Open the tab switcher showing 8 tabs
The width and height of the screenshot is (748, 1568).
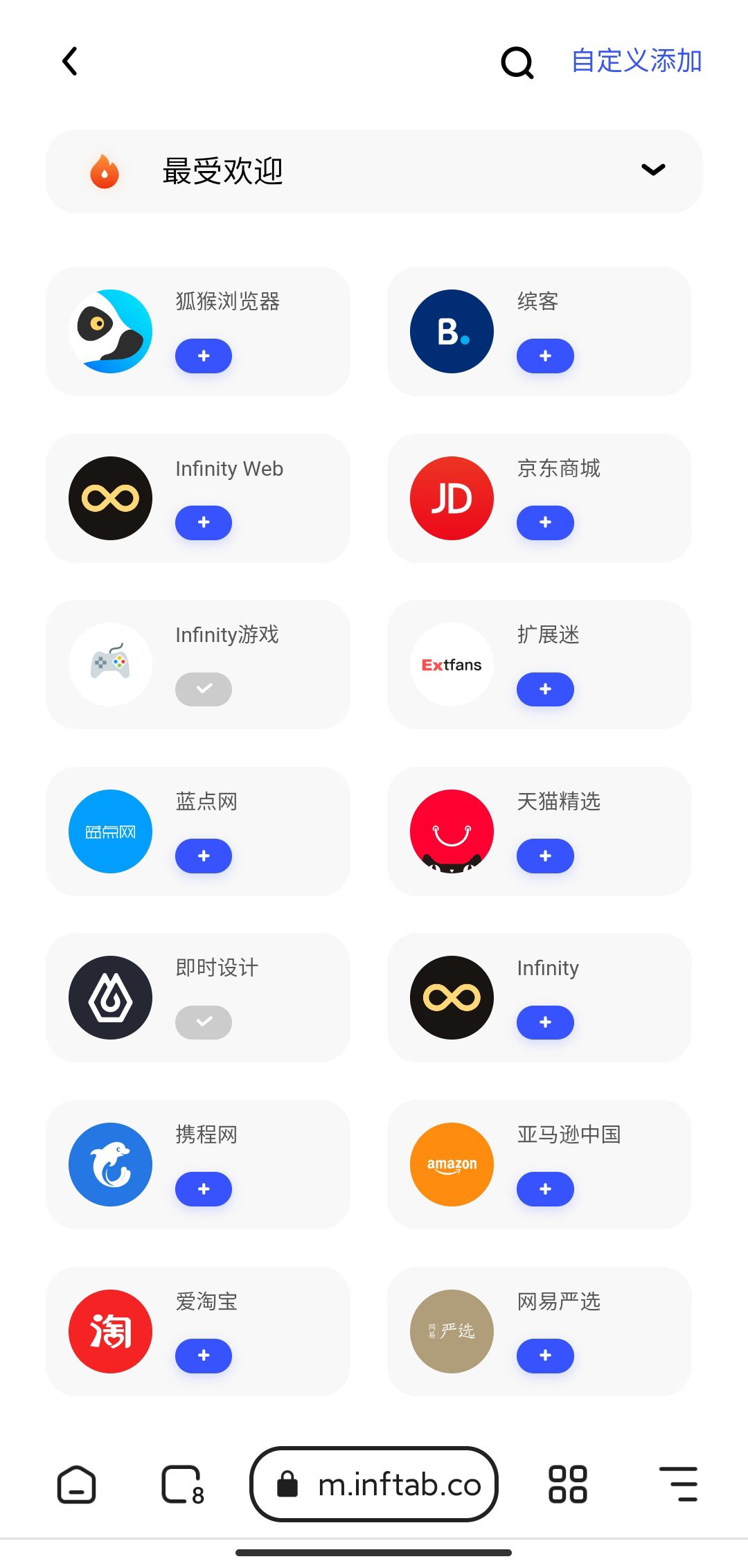(x=183, y=1485)
